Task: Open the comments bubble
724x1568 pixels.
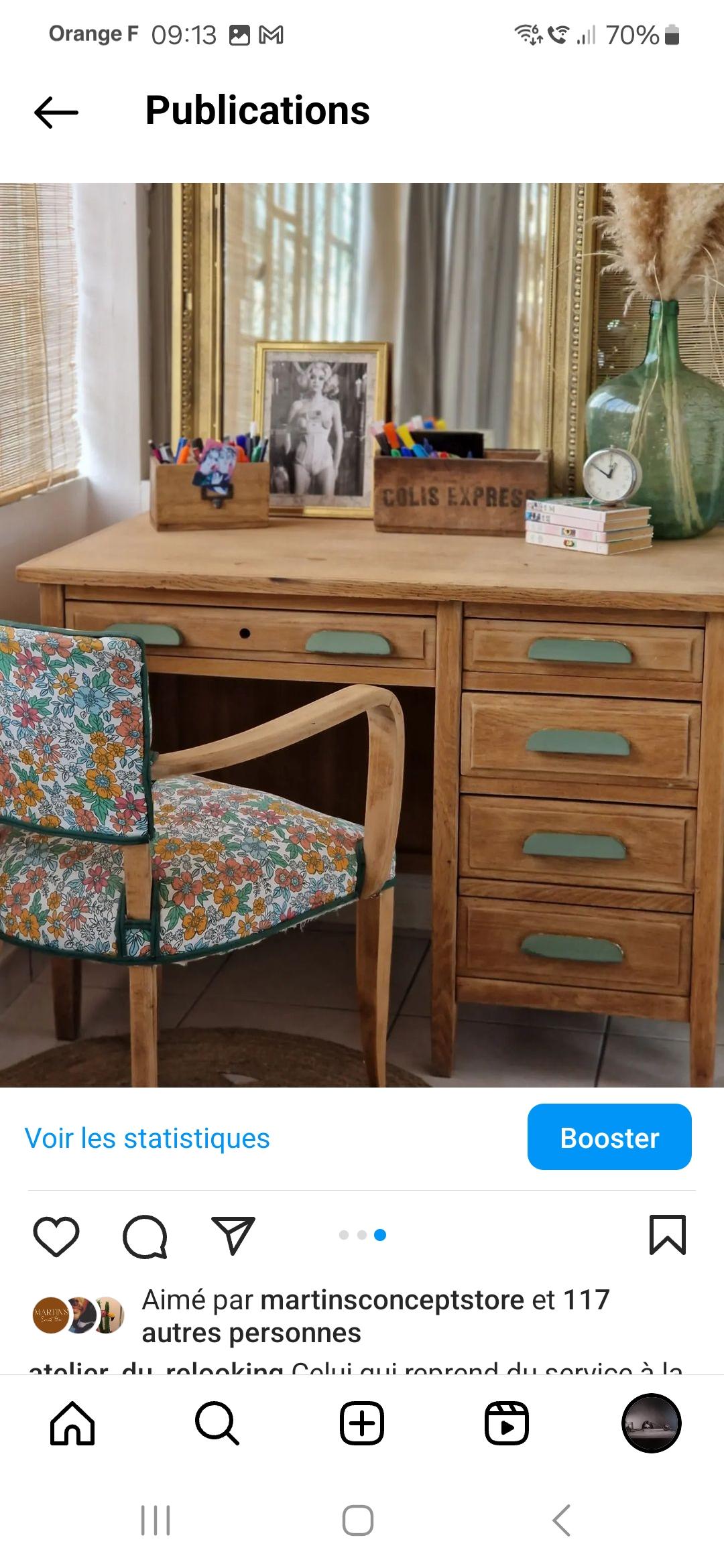Action: 145,1236
